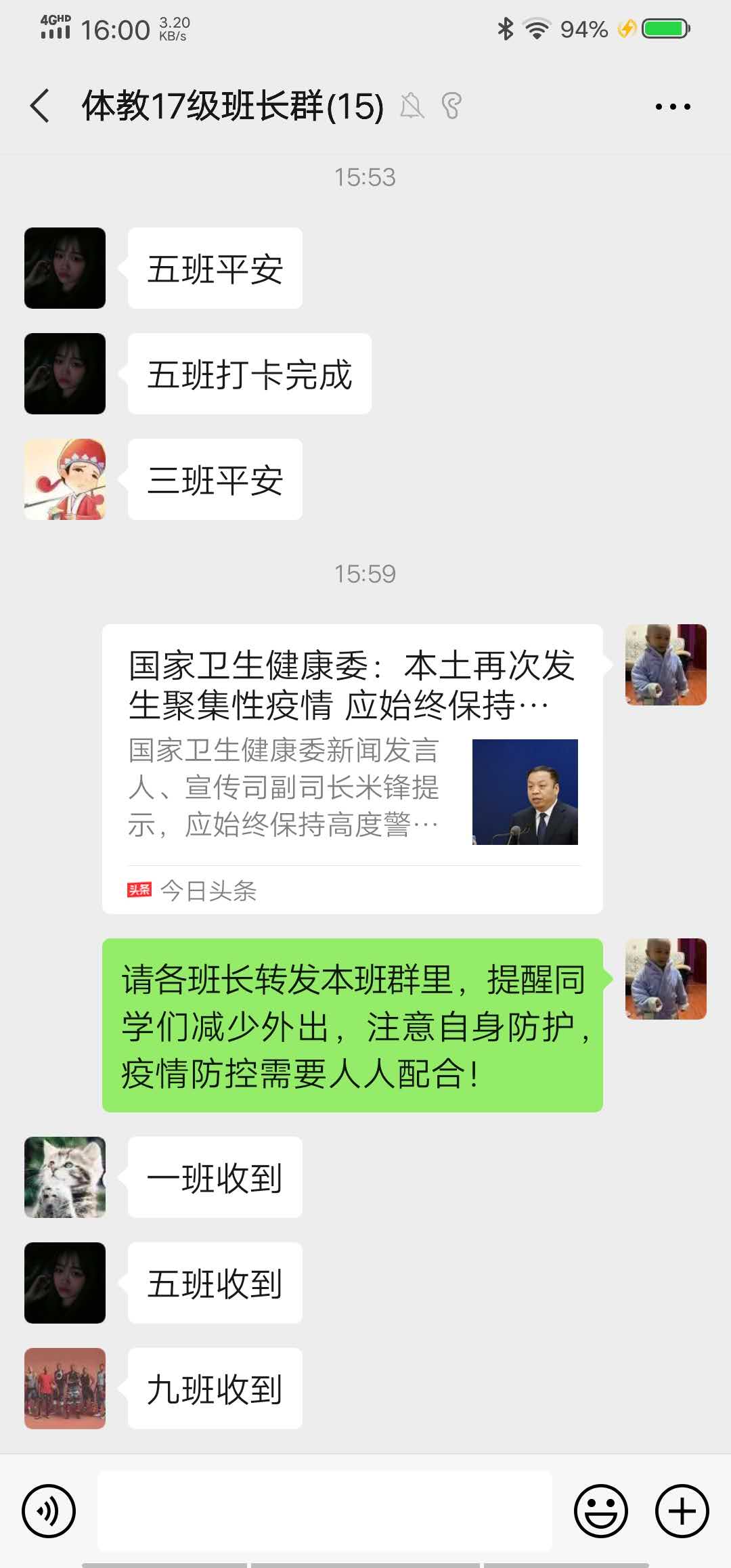Open avatar next to 五班打卡完成 message

[65, 374]
